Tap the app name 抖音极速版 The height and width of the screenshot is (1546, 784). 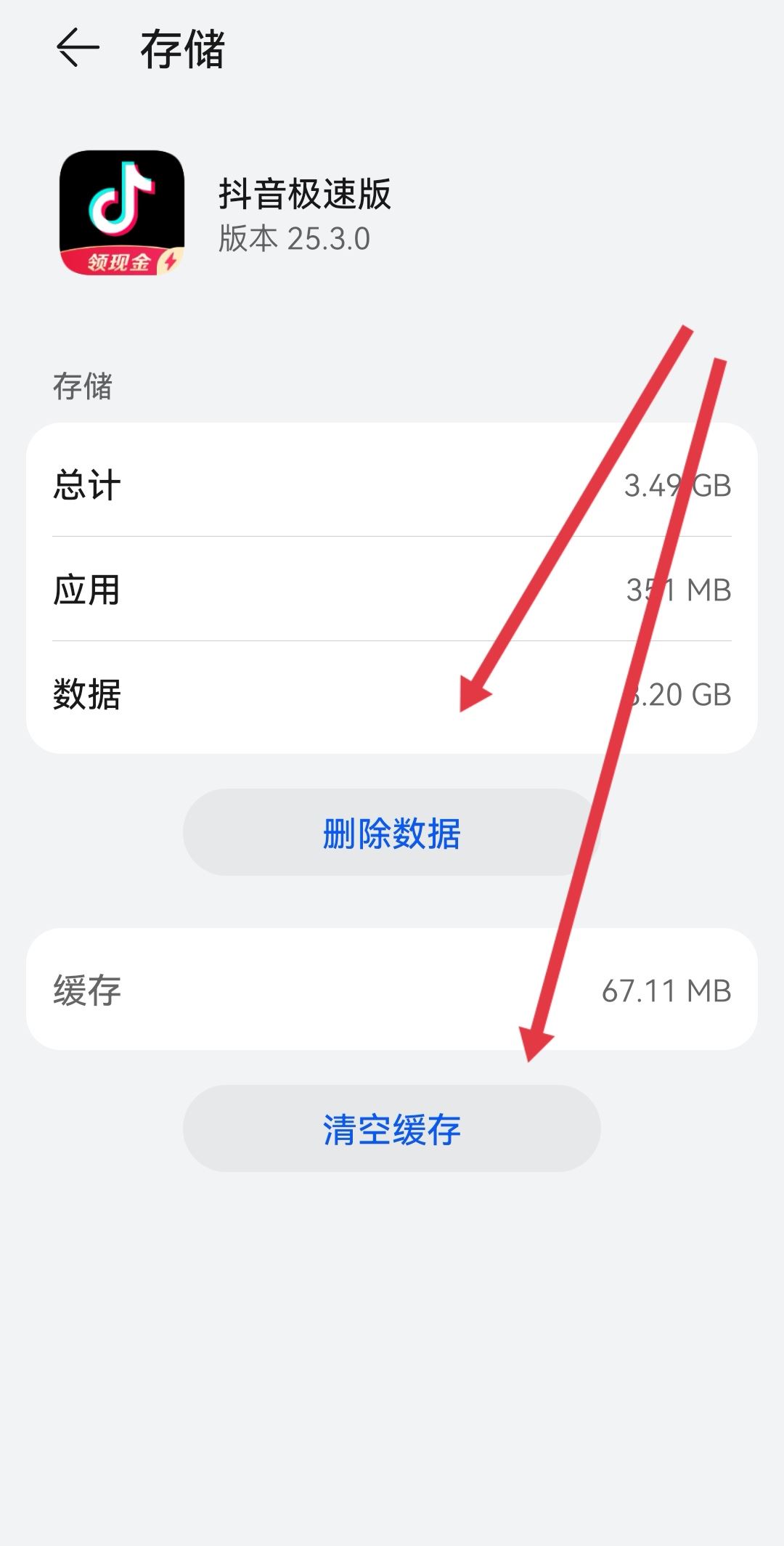tap(305, 192)
